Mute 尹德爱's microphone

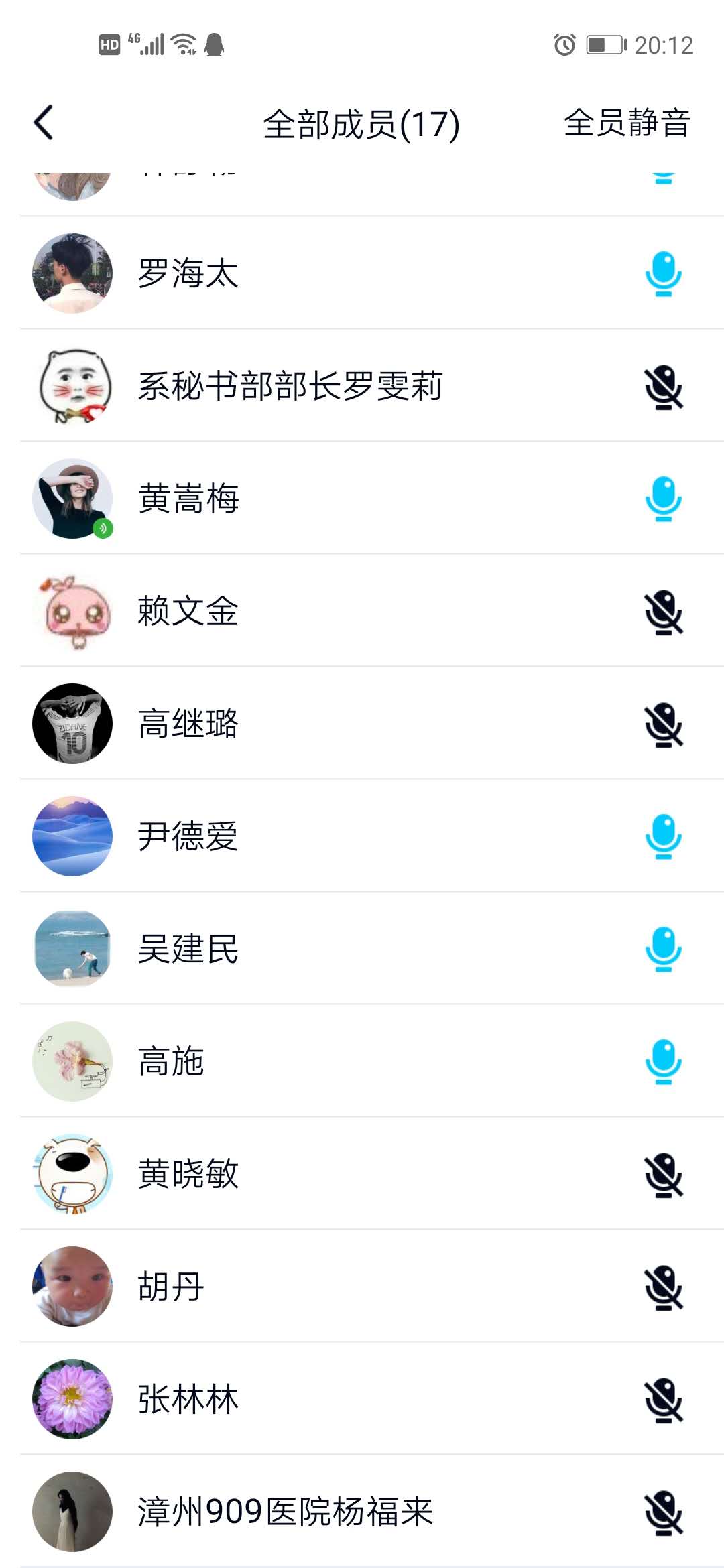click(663, 837)
